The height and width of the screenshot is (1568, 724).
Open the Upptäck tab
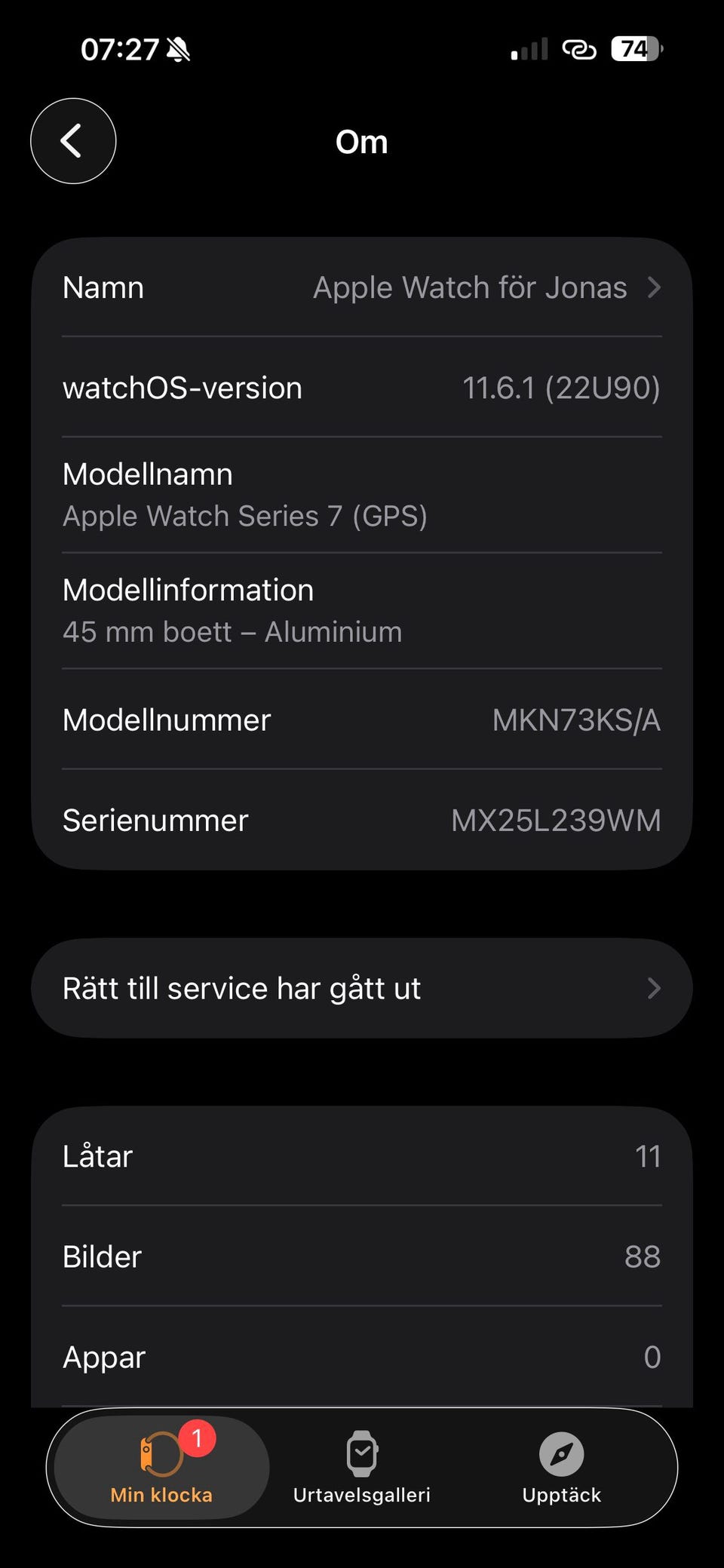coord(562,1468)
